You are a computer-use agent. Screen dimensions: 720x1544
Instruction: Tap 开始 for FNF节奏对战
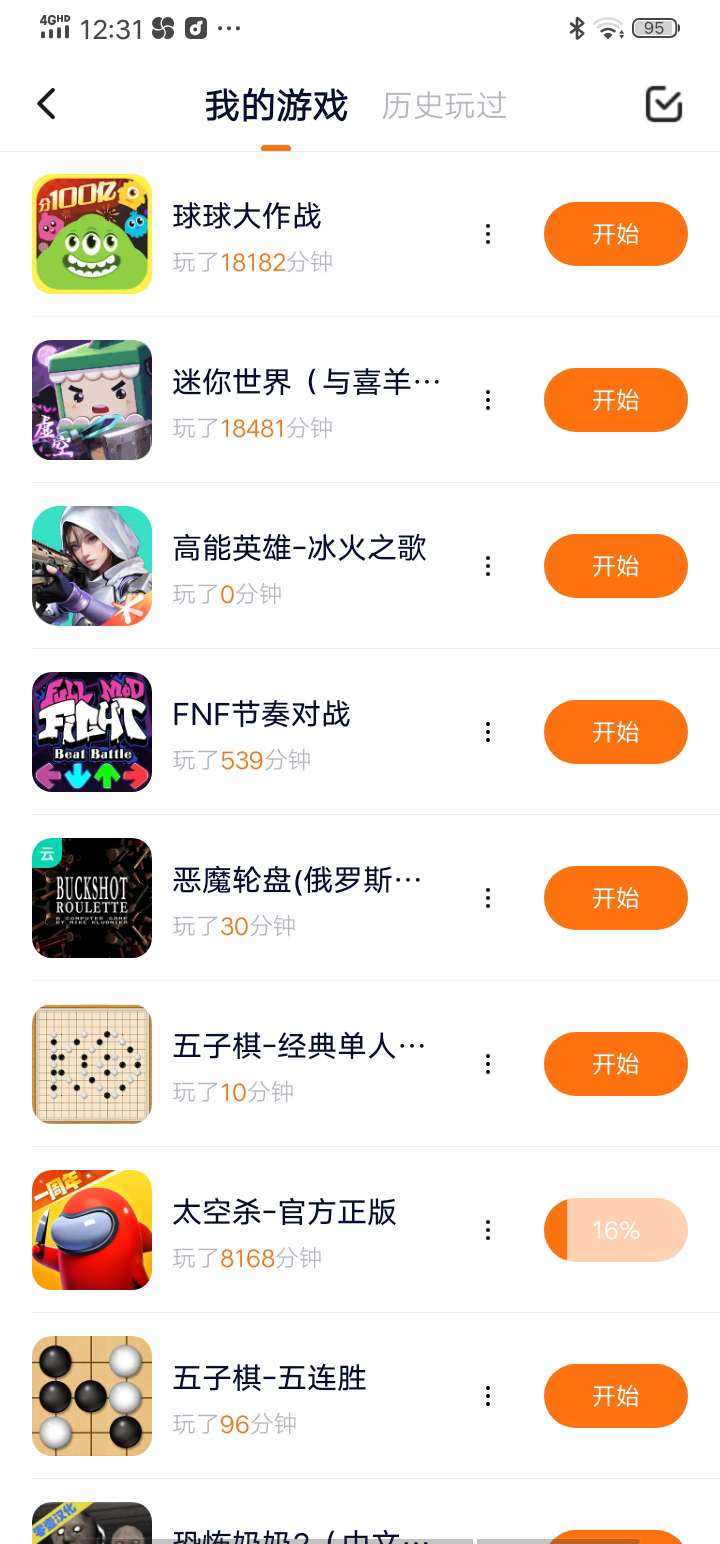pos(615,732)
